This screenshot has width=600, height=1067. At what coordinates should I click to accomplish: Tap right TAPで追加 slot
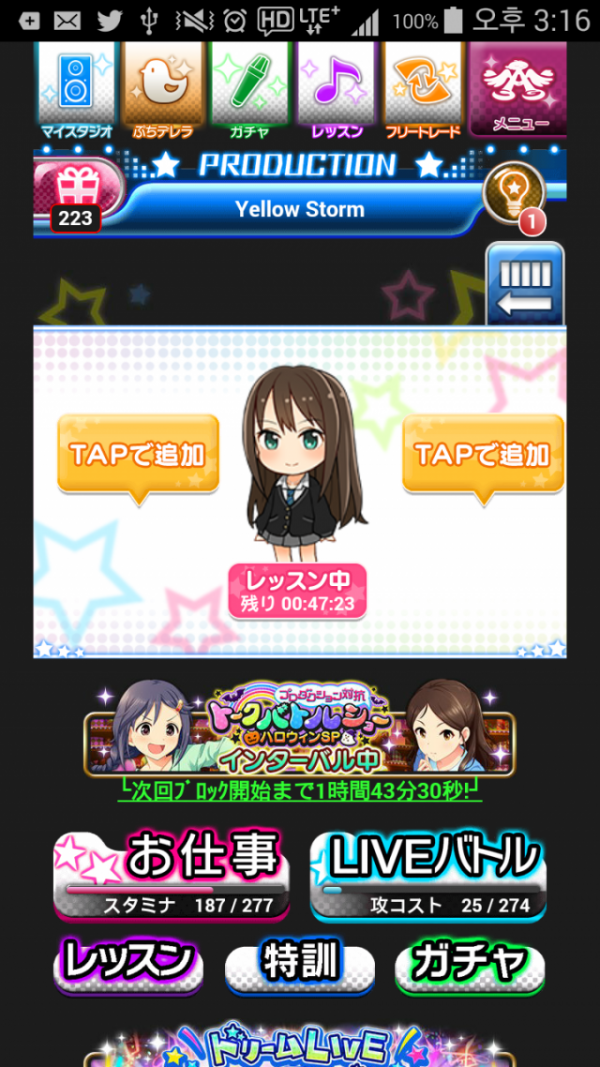tap(482, 455)
